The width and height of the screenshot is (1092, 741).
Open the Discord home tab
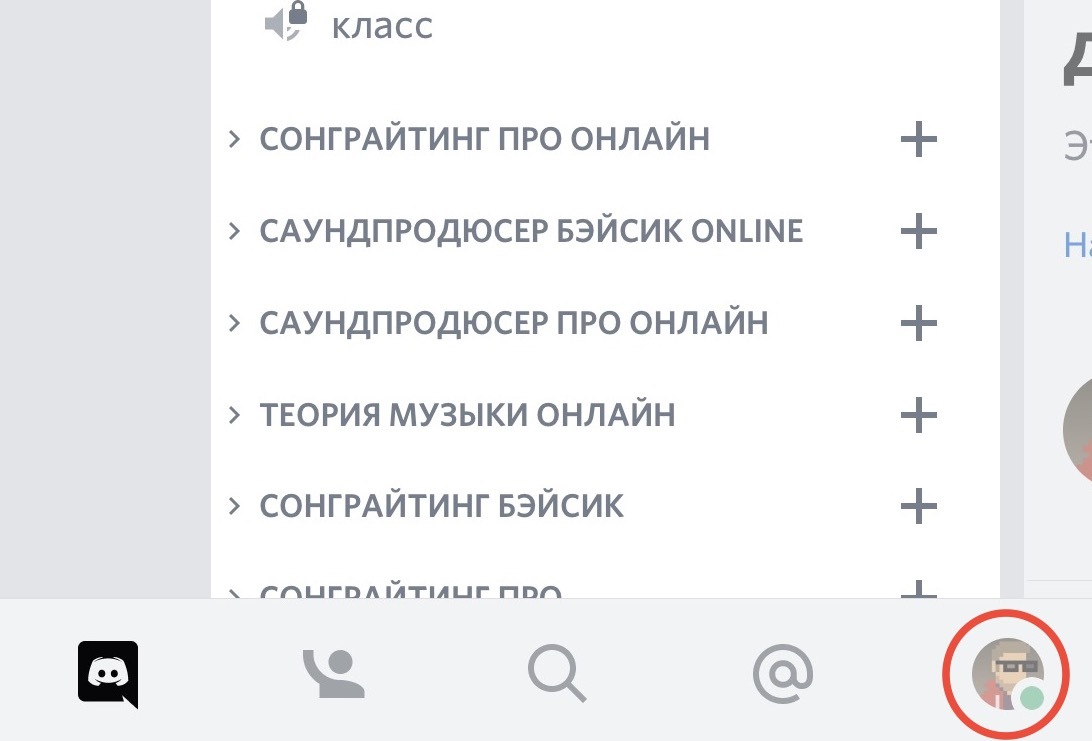108,674
